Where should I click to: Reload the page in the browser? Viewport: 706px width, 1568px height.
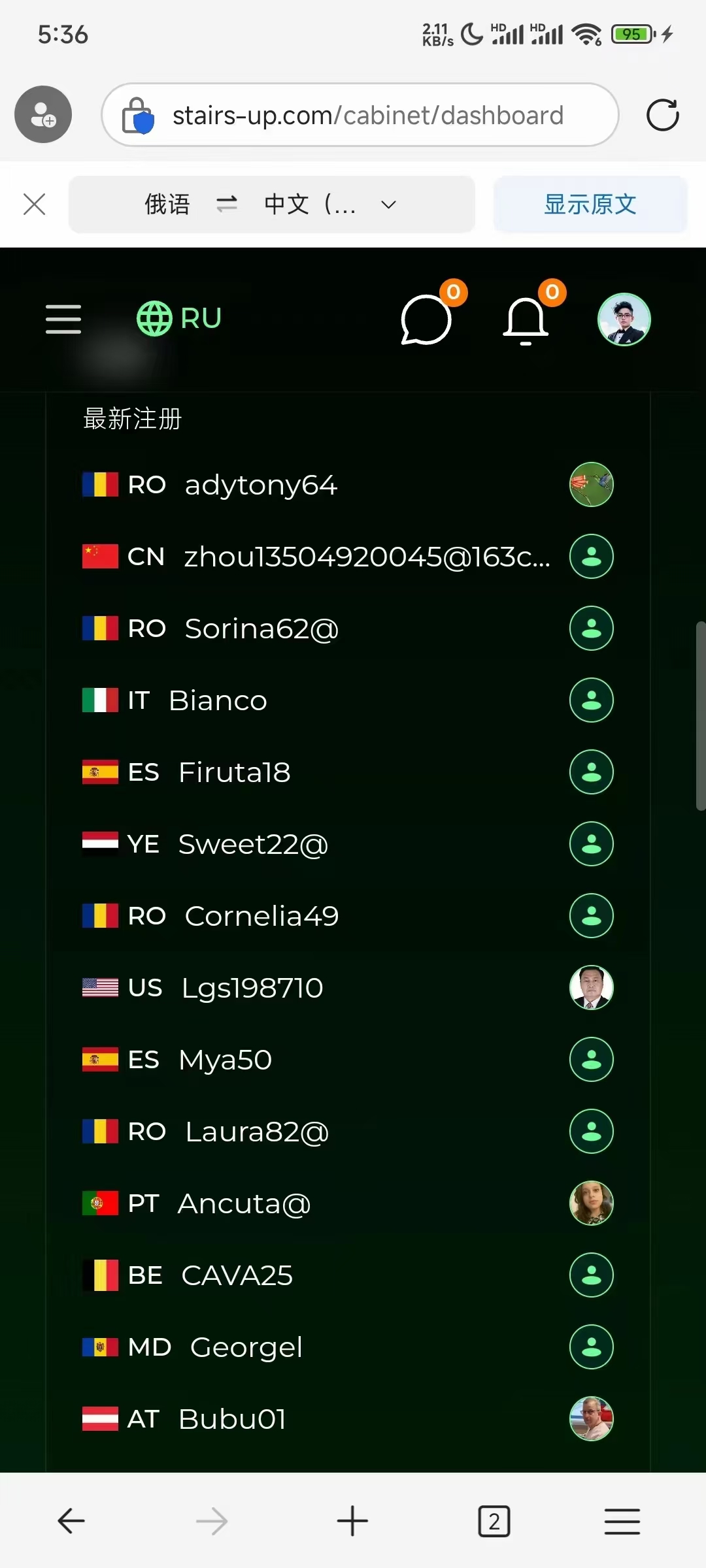662,115
